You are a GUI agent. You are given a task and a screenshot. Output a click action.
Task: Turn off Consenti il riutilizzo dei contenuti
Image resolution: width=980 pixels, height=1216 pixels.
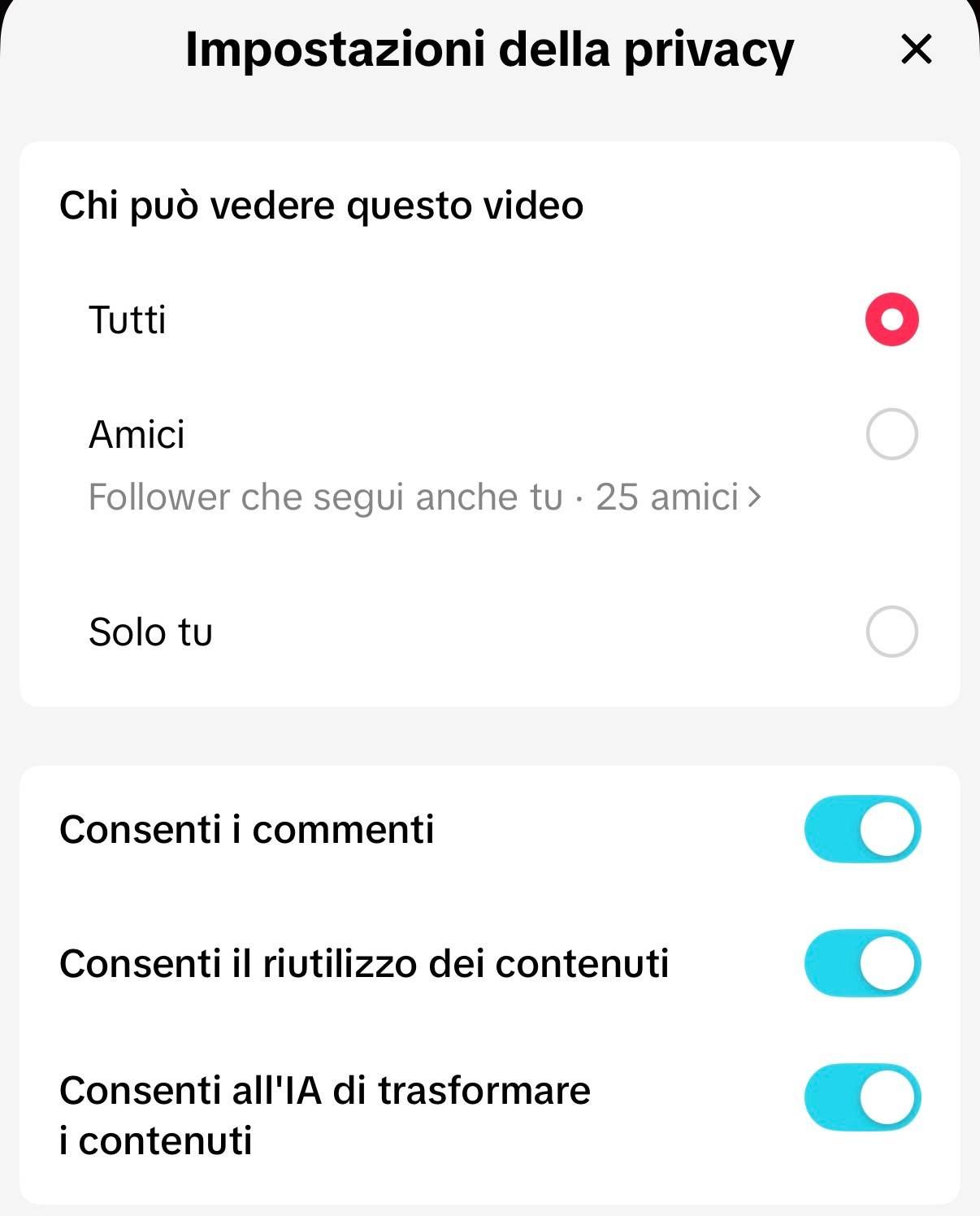click(862, 963)
